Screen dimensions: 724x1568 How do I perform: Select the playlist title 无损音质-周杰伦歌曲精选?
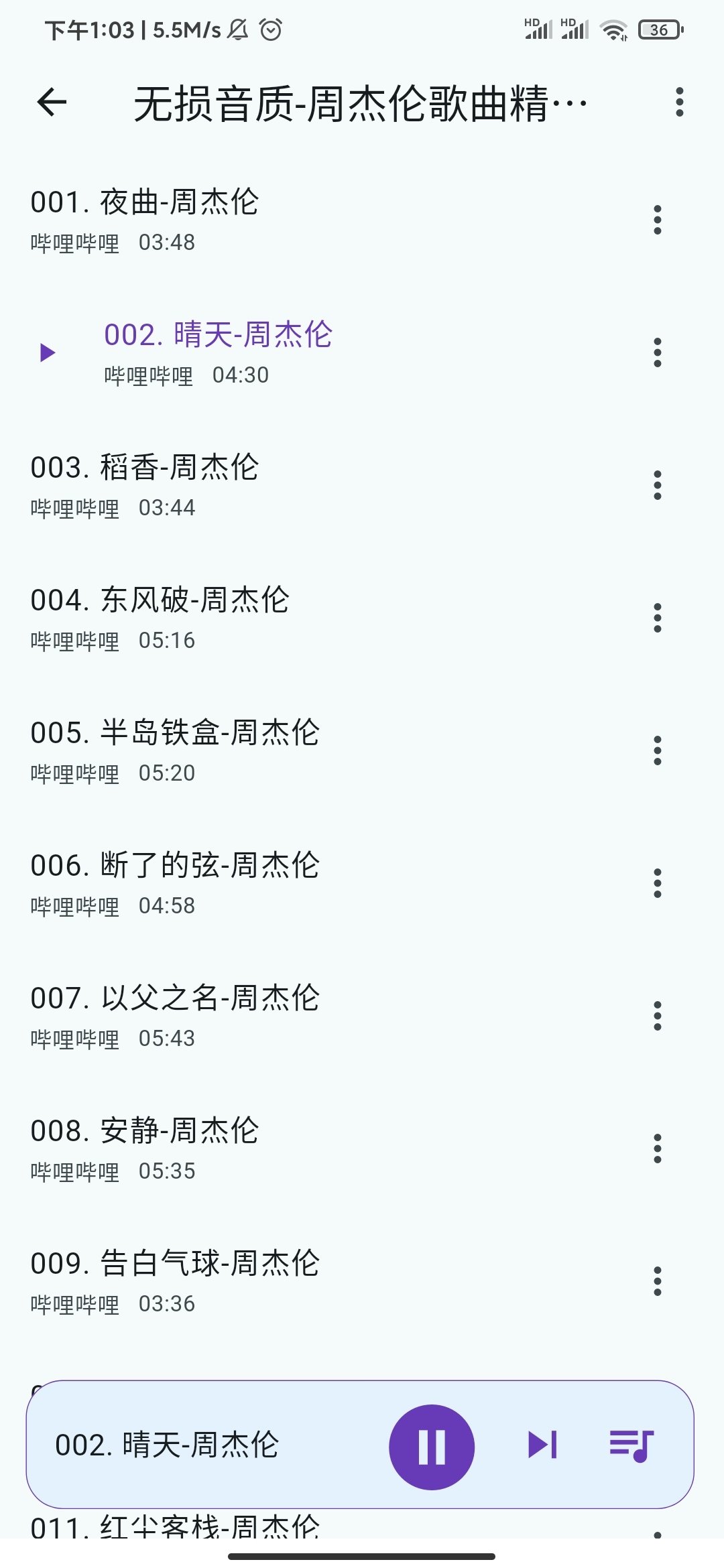click(359, 102)
